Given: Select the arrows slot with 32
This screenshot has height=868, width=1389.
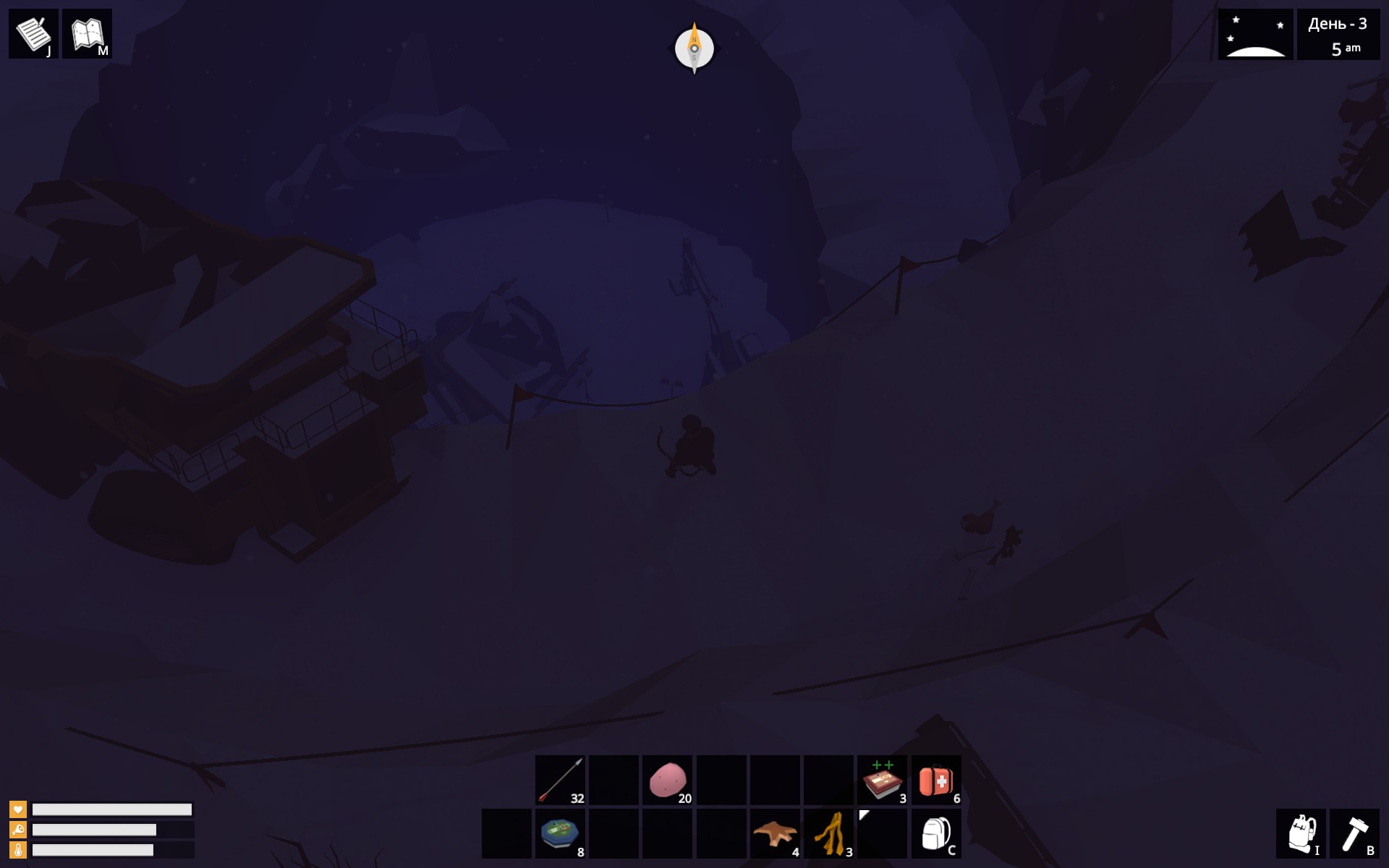Looking at the screenshot, I should [x=560, y=780].
